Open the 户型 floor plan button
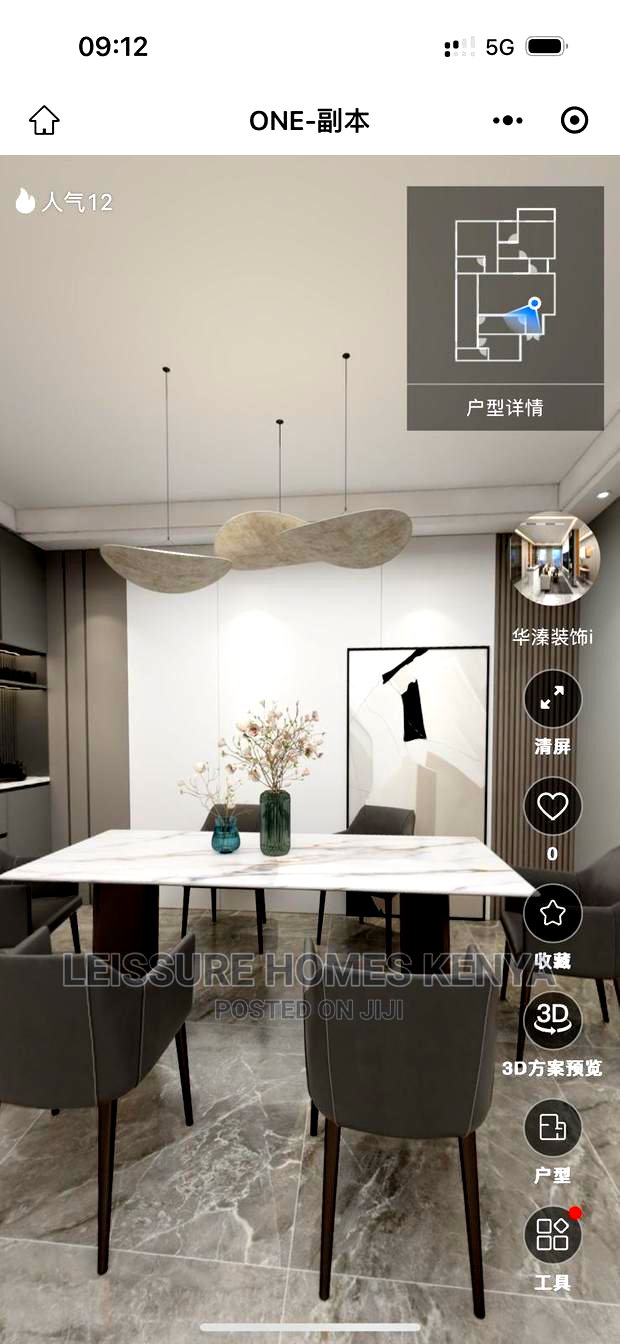This screenshot has height=1344, width=620. point(552,1128)
